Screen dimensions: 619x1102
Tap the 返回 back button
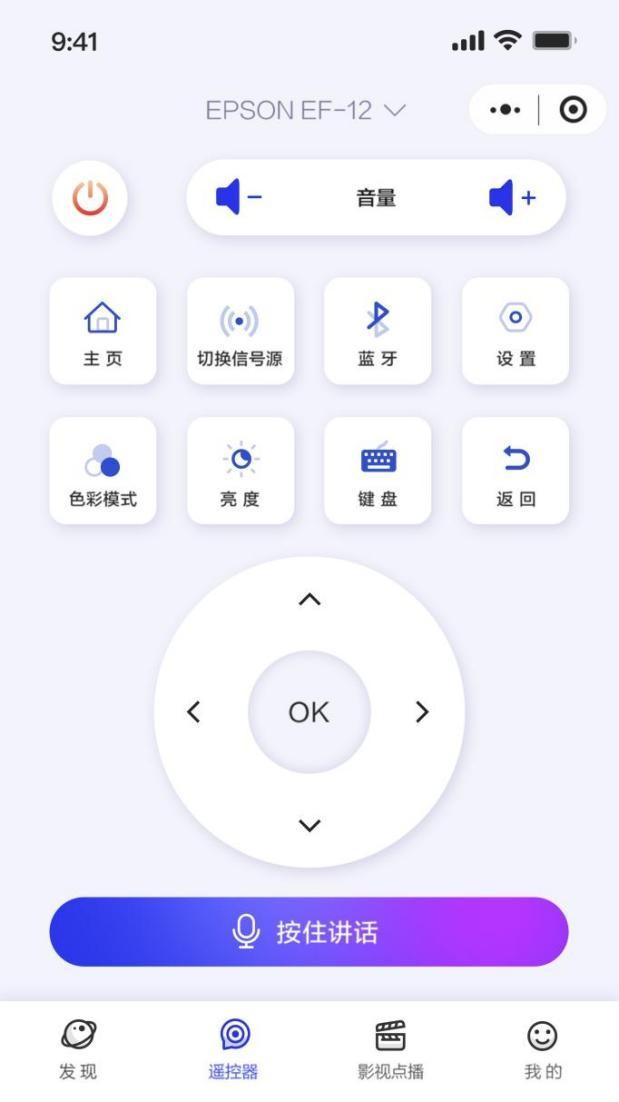[515, 471]
